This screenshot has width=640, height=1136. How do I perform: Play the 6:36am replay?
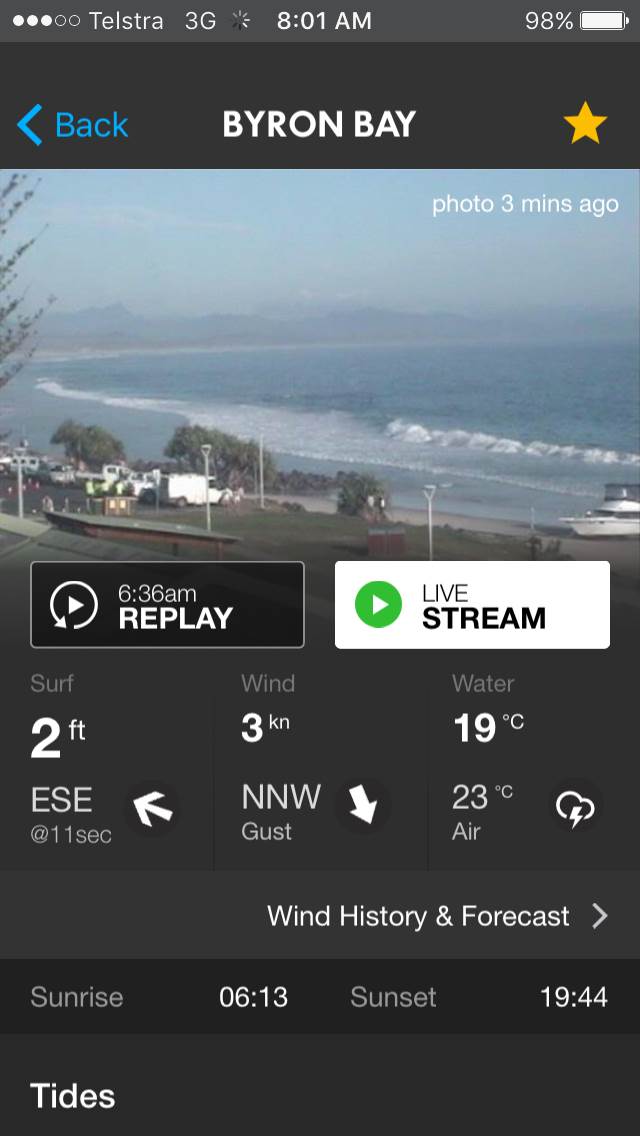(x=167, y=604)
